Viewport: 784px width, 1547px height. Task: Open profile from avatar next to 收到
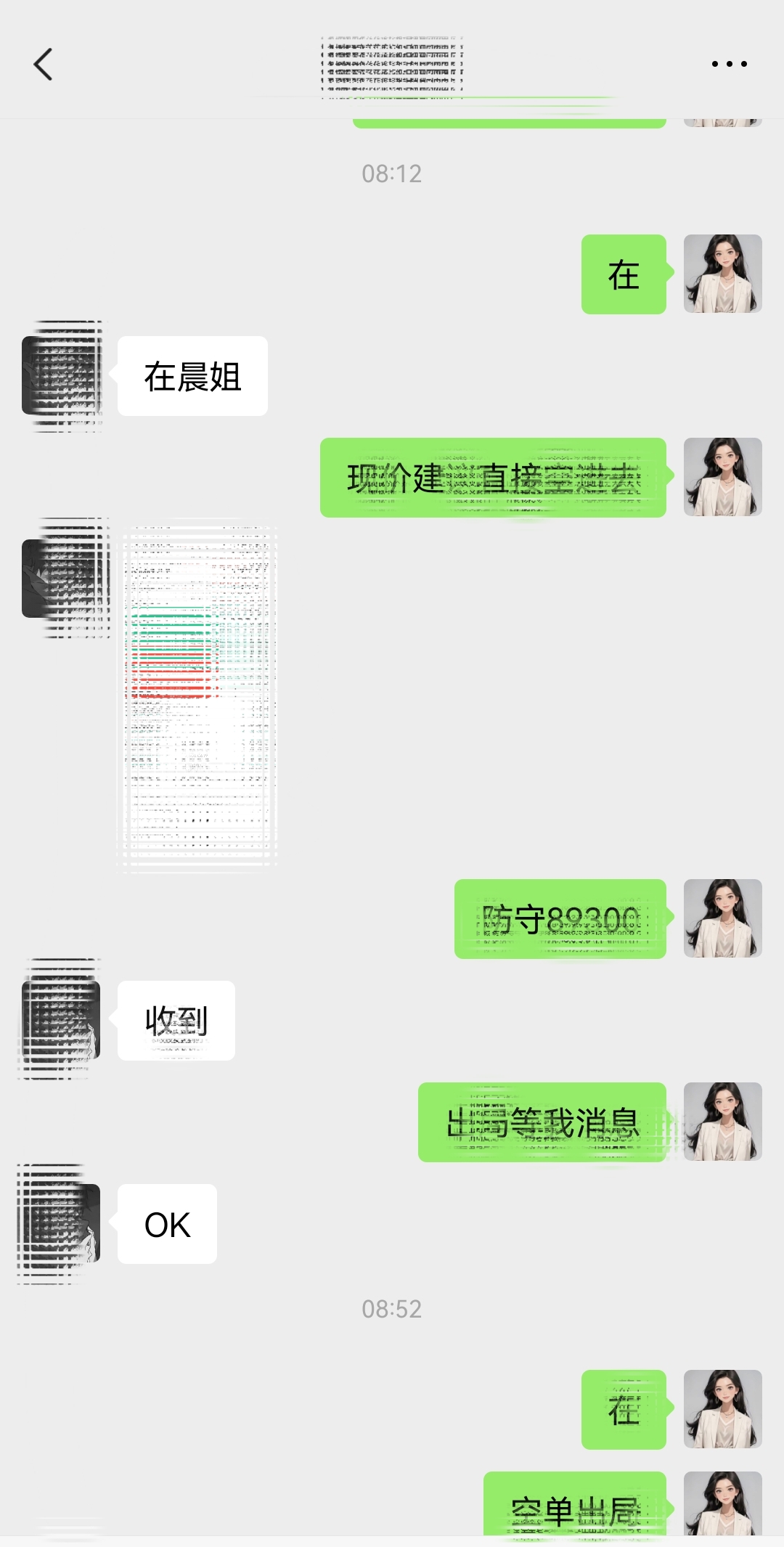click(x=61, y=1020)
